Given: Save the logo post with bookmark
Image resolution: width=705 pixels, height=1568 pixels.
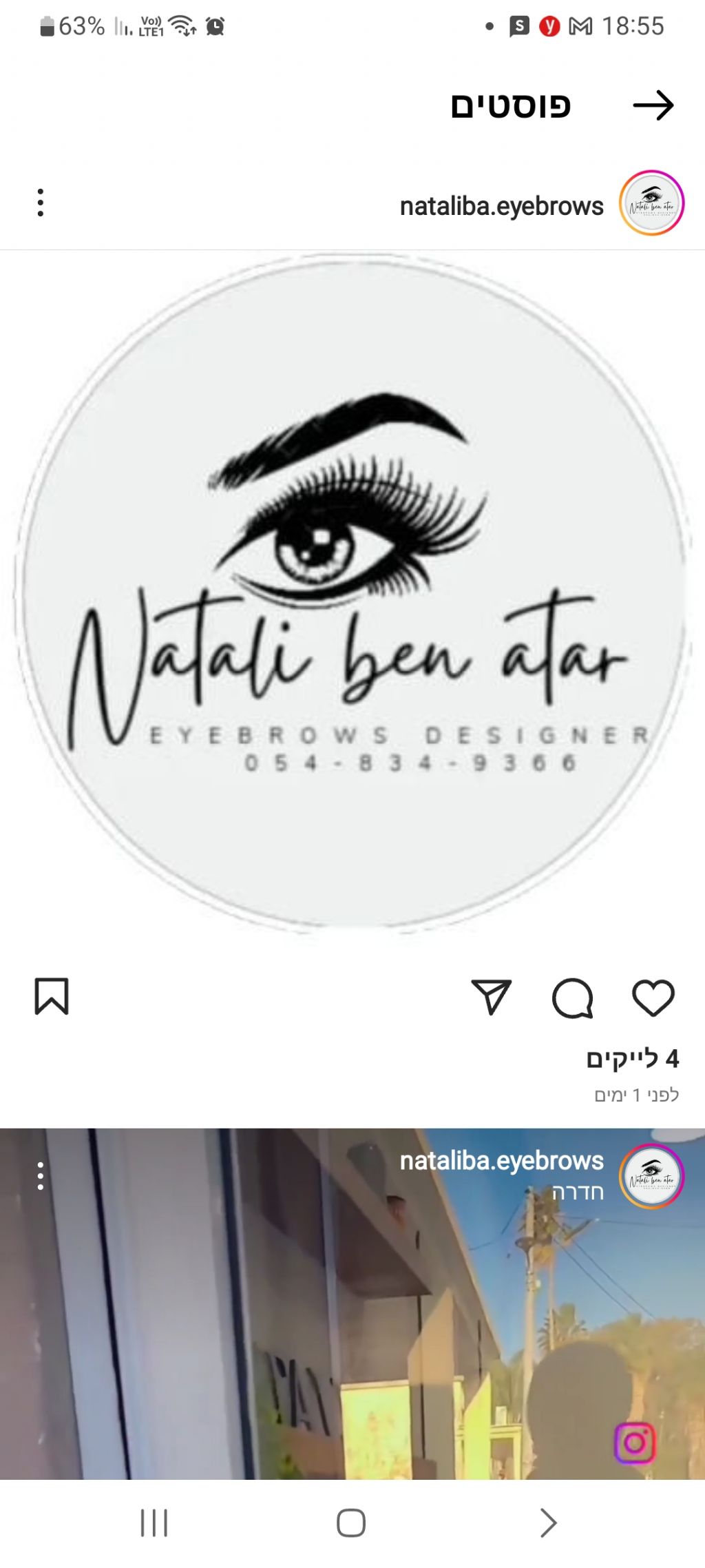Looking at the screenshot, I should pos(52,996).
